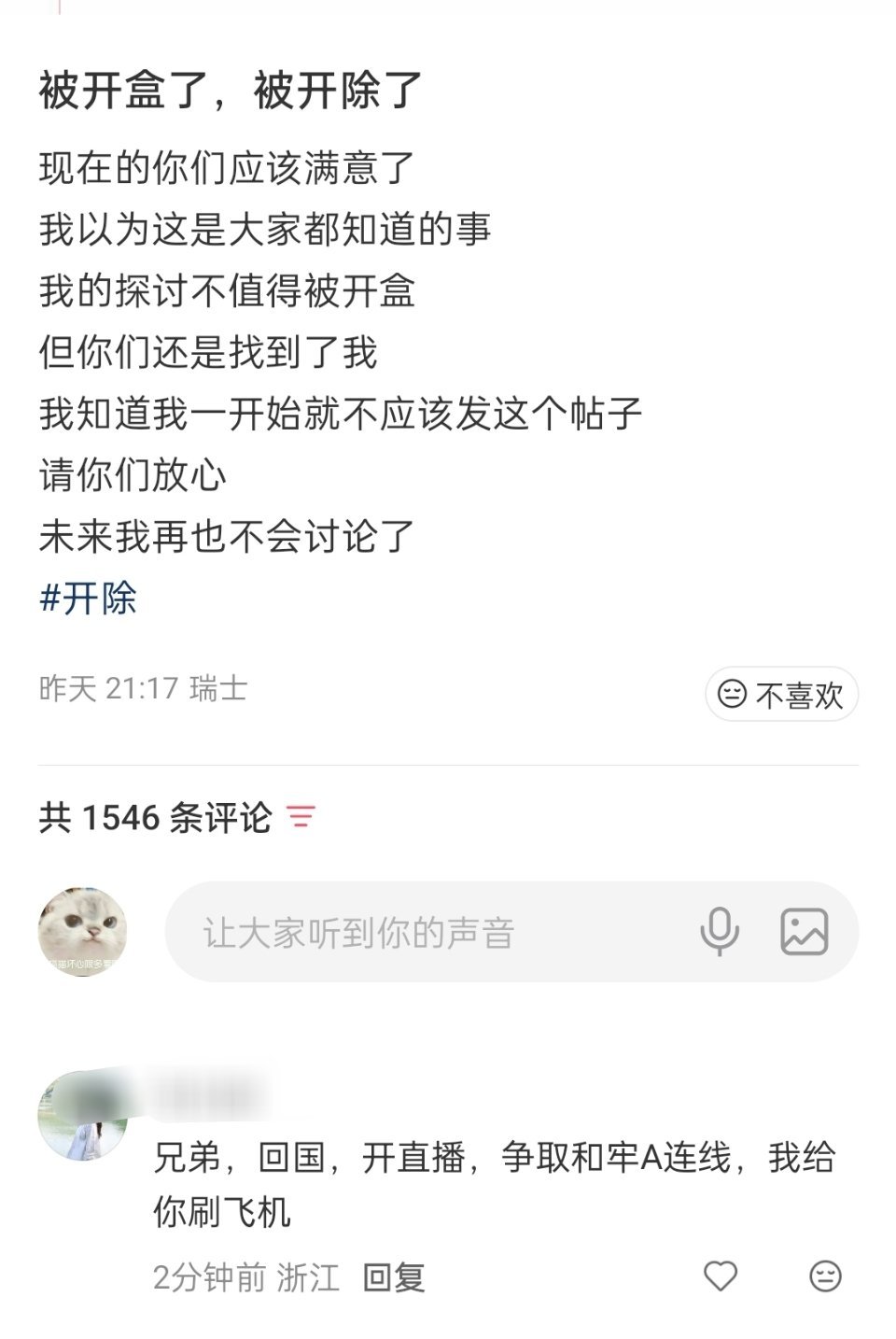Toggle the 不喜欢 dislike state on the post
Screen dimensions: 896x1339
(x=779, y=696)
